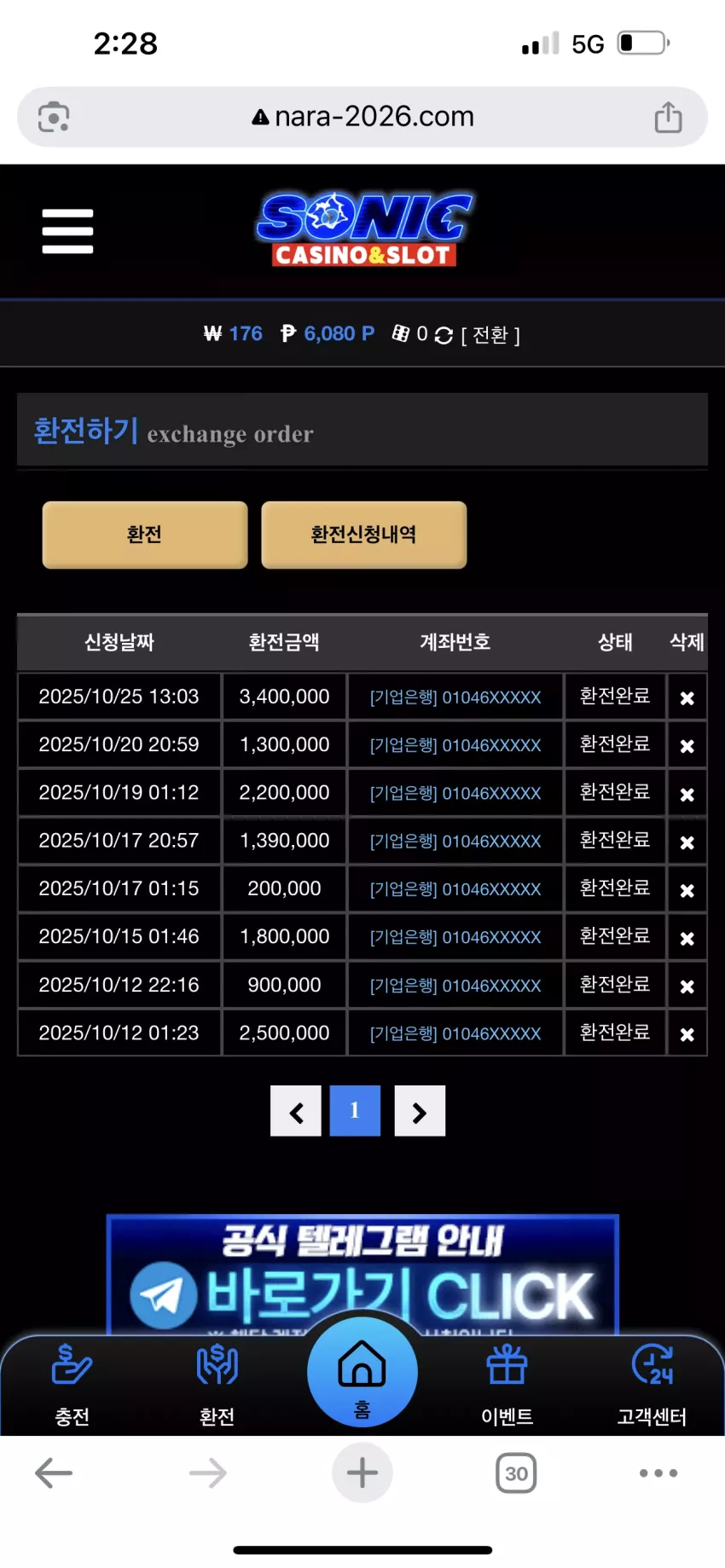Open the browser tabs overview
The image size is (725, 1568).
(516, 1473)
